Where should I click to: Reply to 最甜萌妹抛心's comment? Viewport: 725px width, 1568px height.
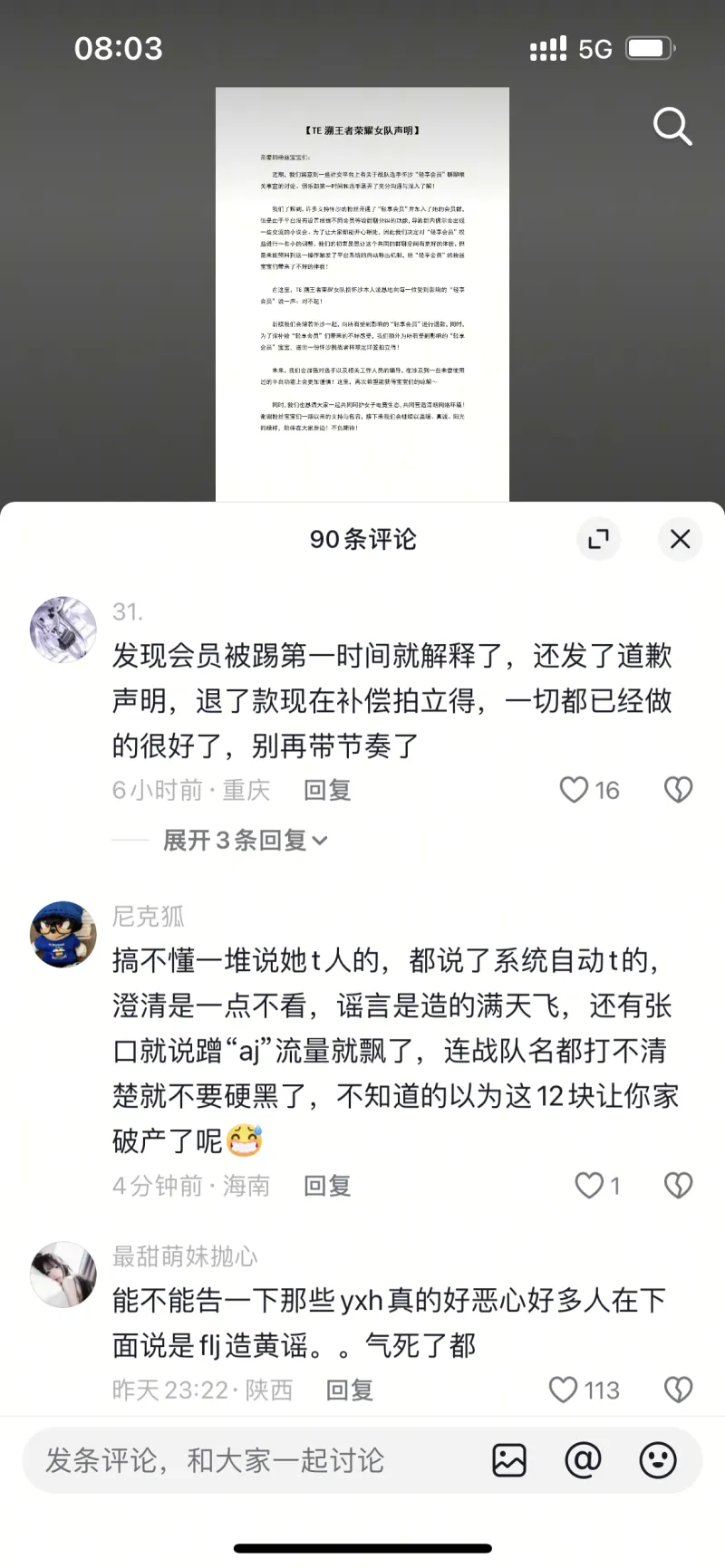pyautogui.click(x=350, y=1390)
